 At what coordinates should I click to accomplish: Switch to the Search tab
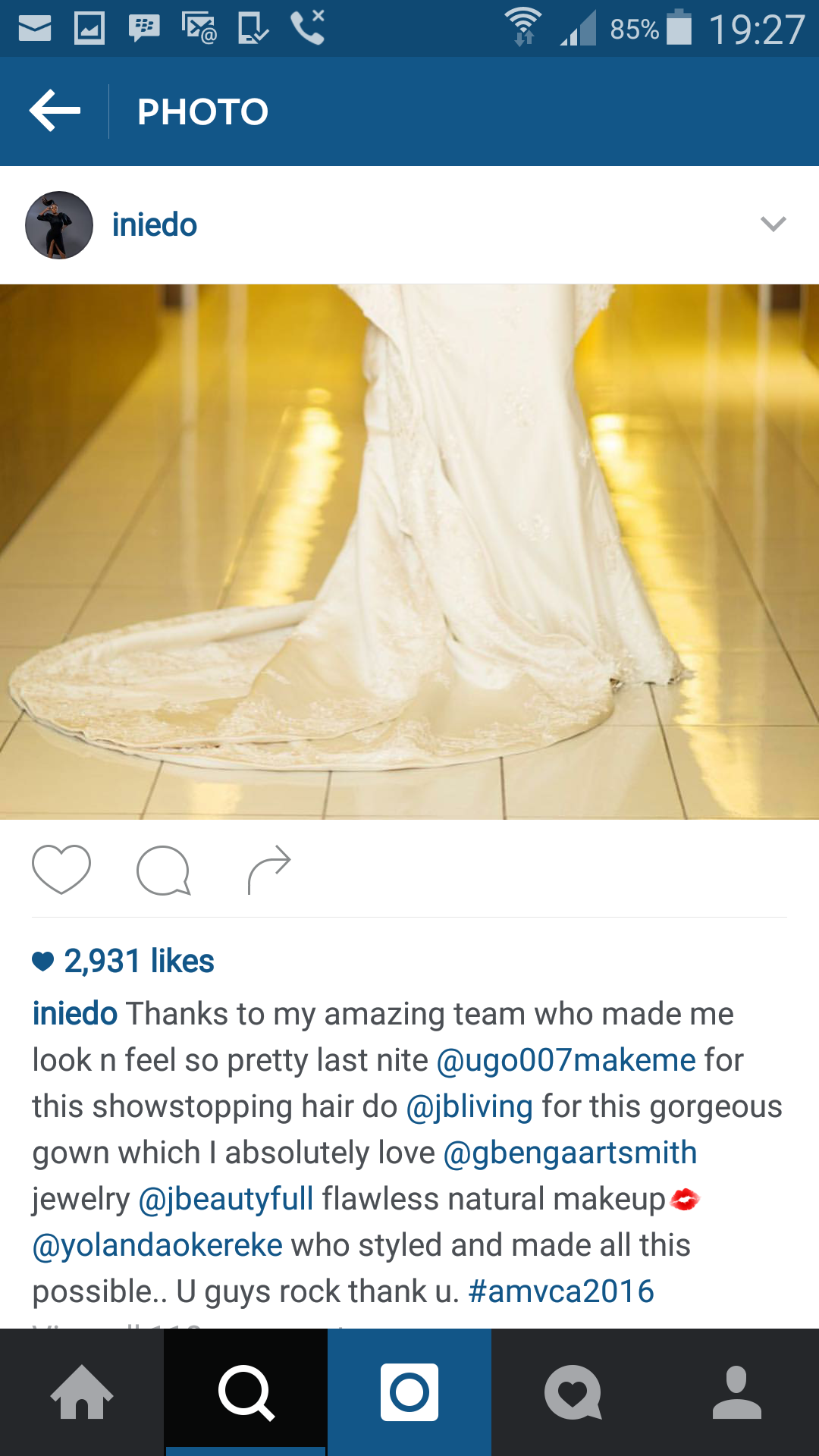[246, 1392]
